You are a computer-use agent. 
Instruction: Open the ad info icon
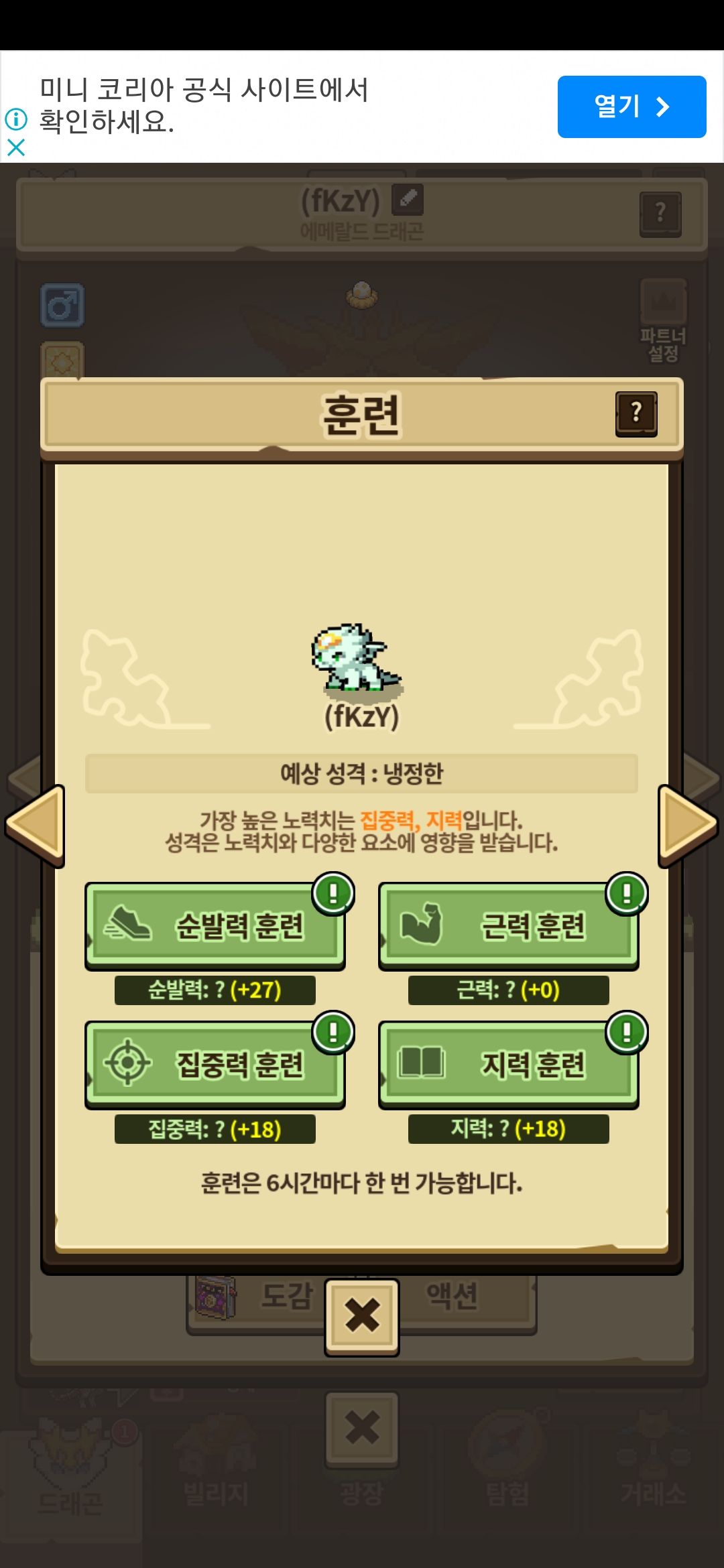[x=16, y=119]
